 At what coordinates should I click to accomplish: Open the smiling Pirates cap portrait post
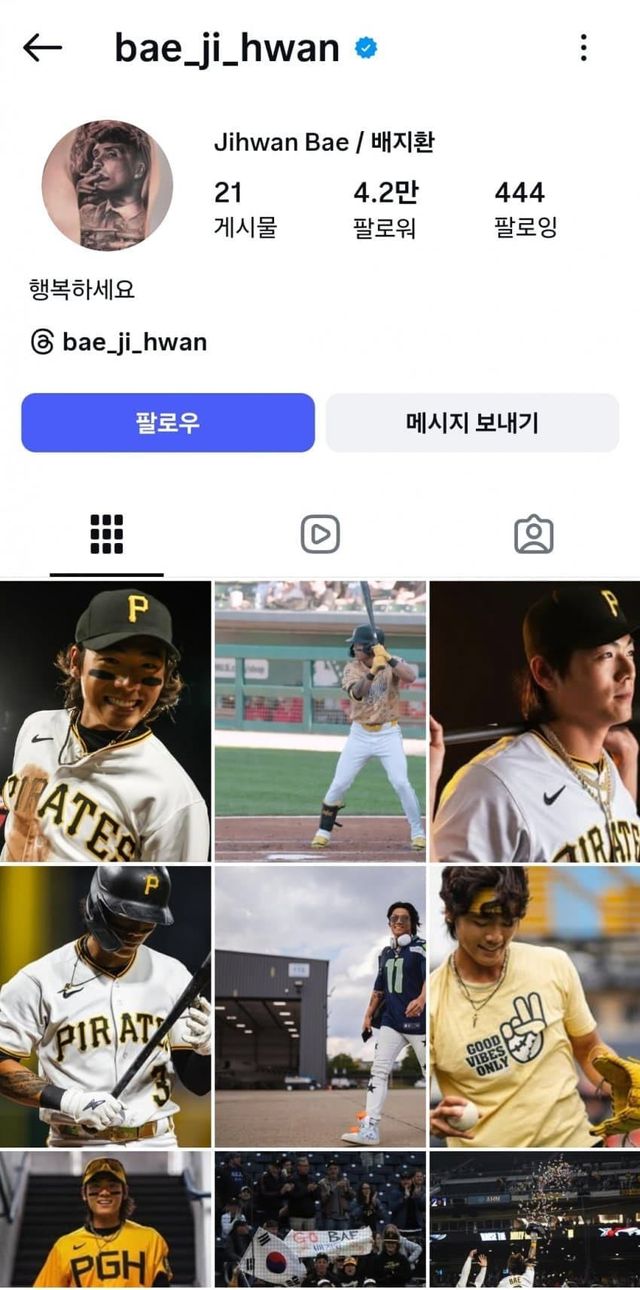[x=105, y=721]
